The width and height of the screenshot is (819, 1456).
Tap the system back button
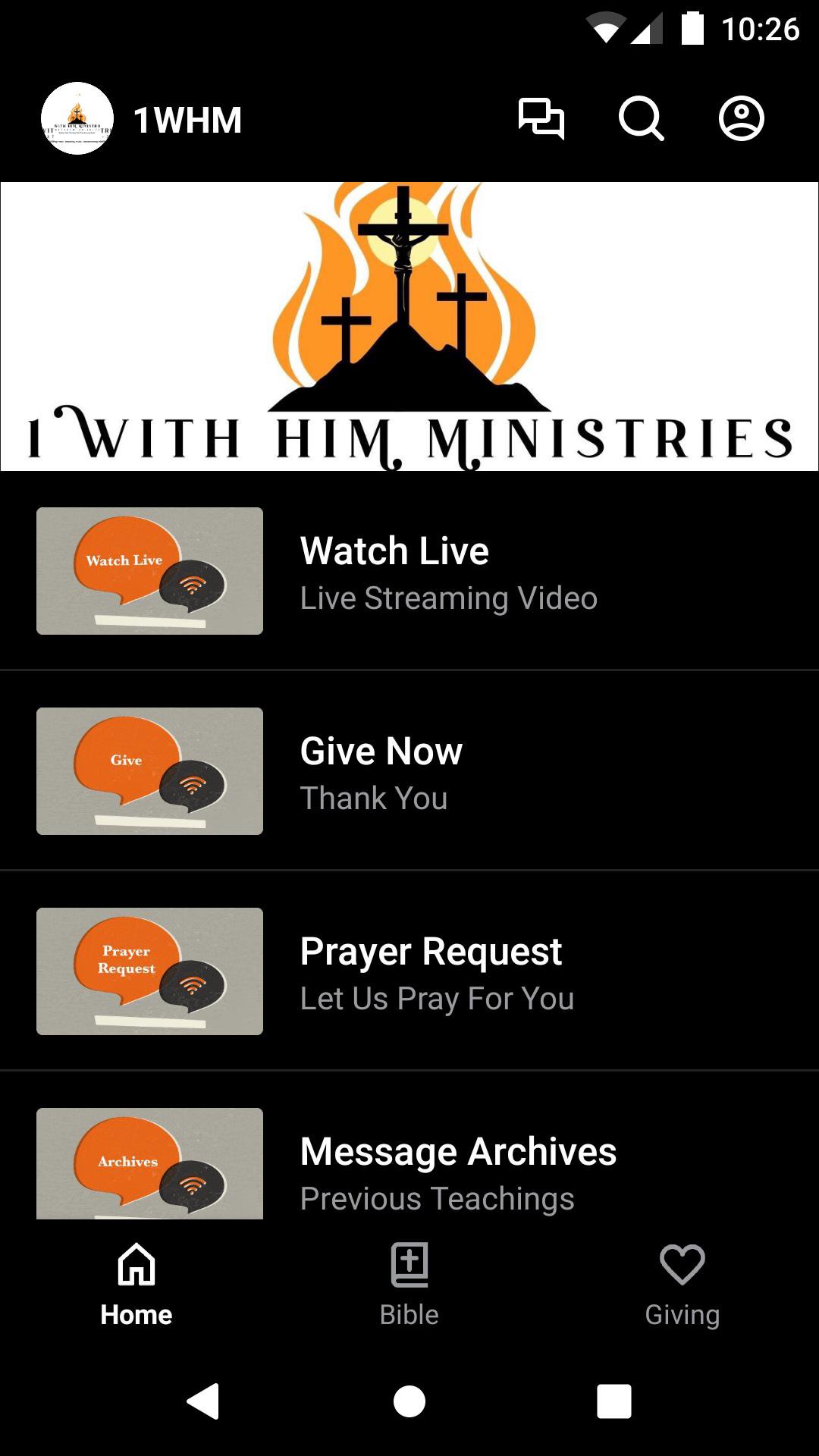[x=203, y=1401]
